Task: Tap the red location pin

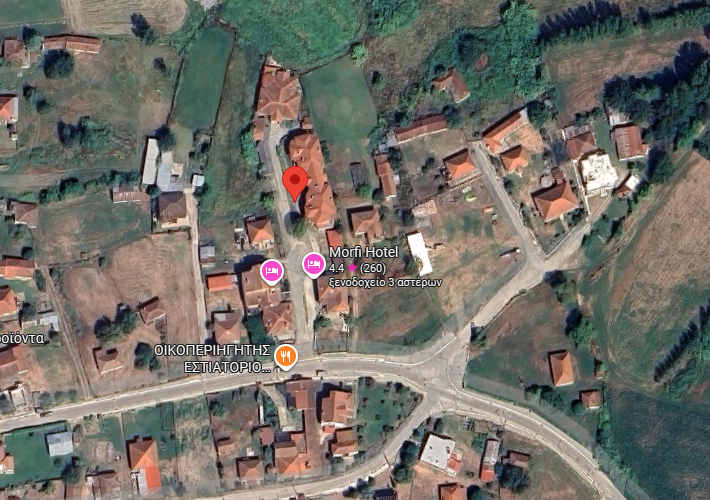Action: (295, 184)
